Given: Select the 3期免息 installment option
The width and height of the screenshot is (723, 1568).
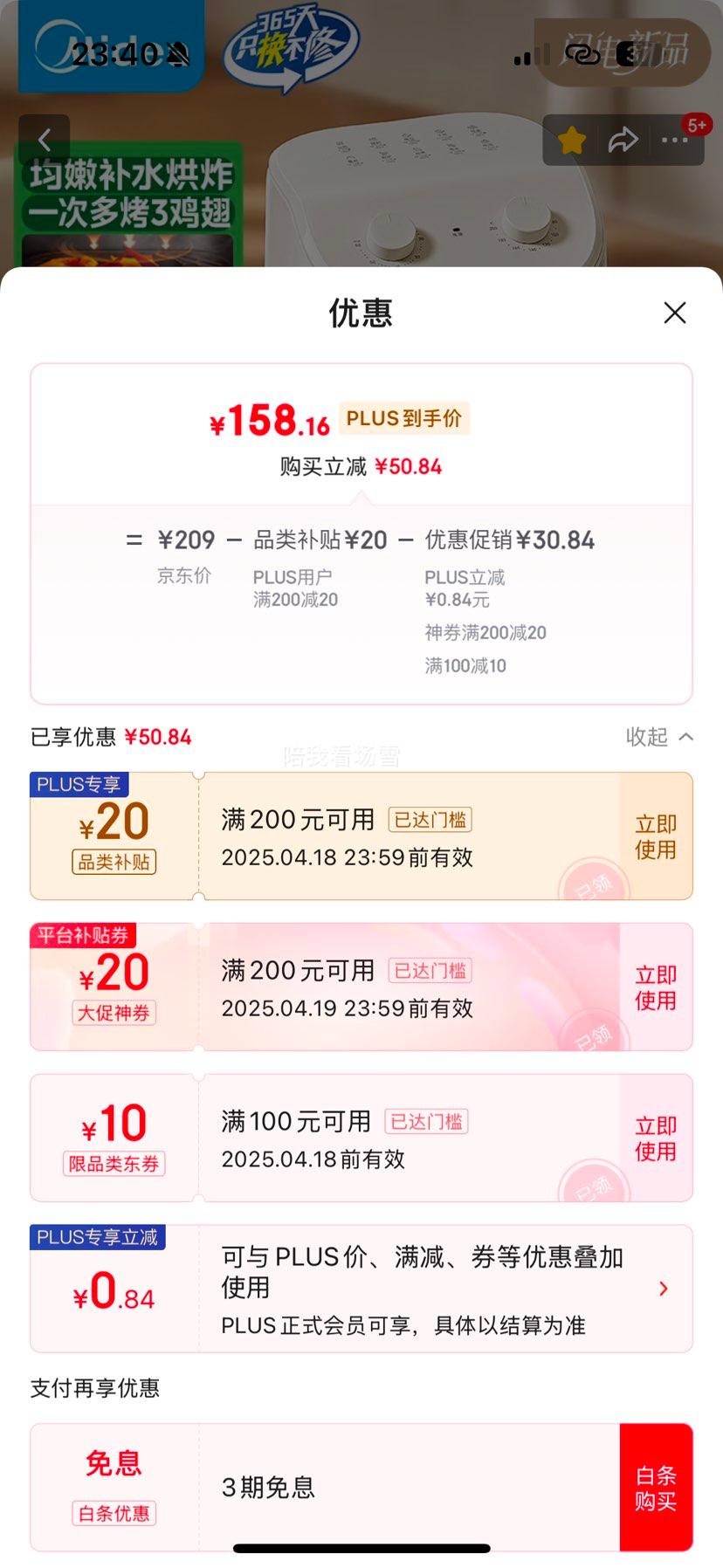Looking at the screenshot, I should 269,1489.
